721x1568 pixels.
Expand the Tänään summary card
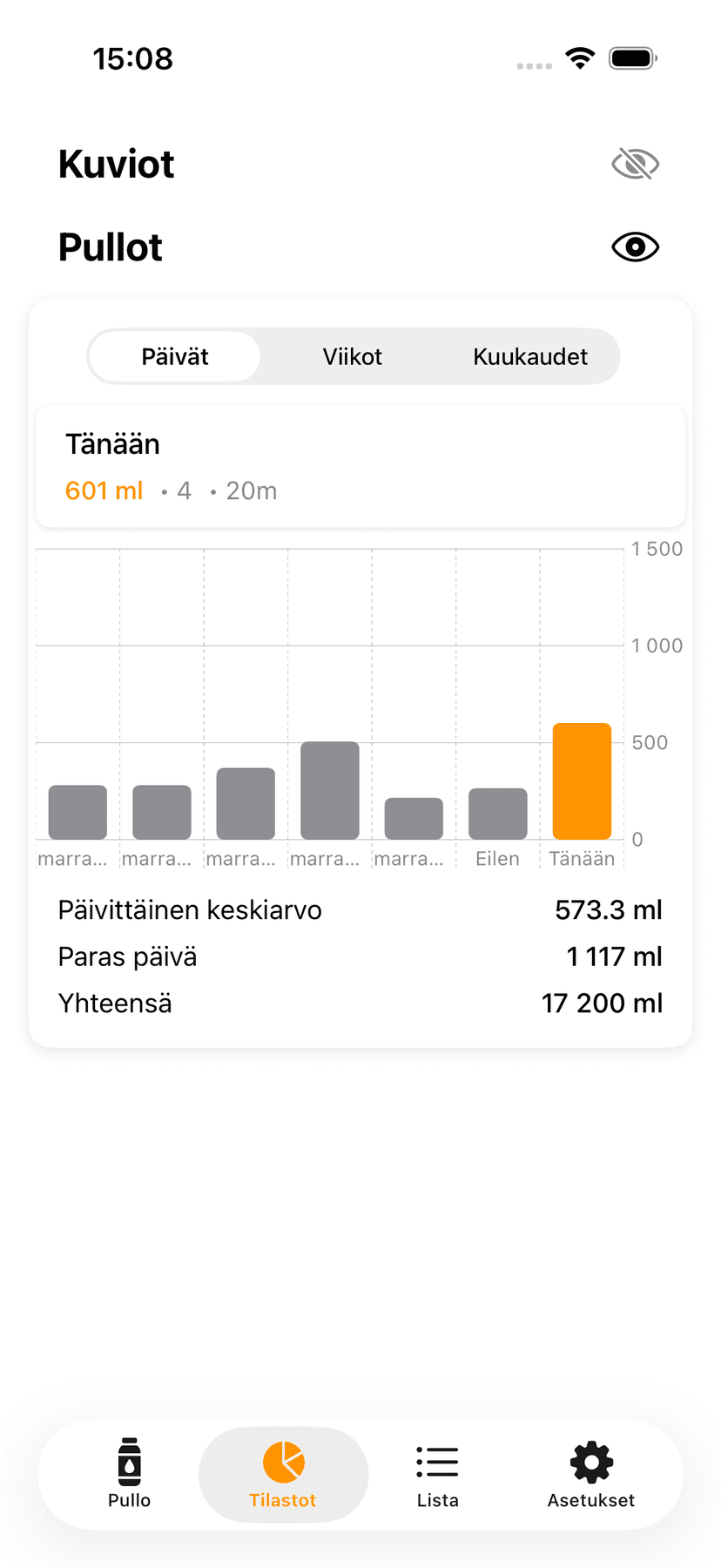coord(360,466)
